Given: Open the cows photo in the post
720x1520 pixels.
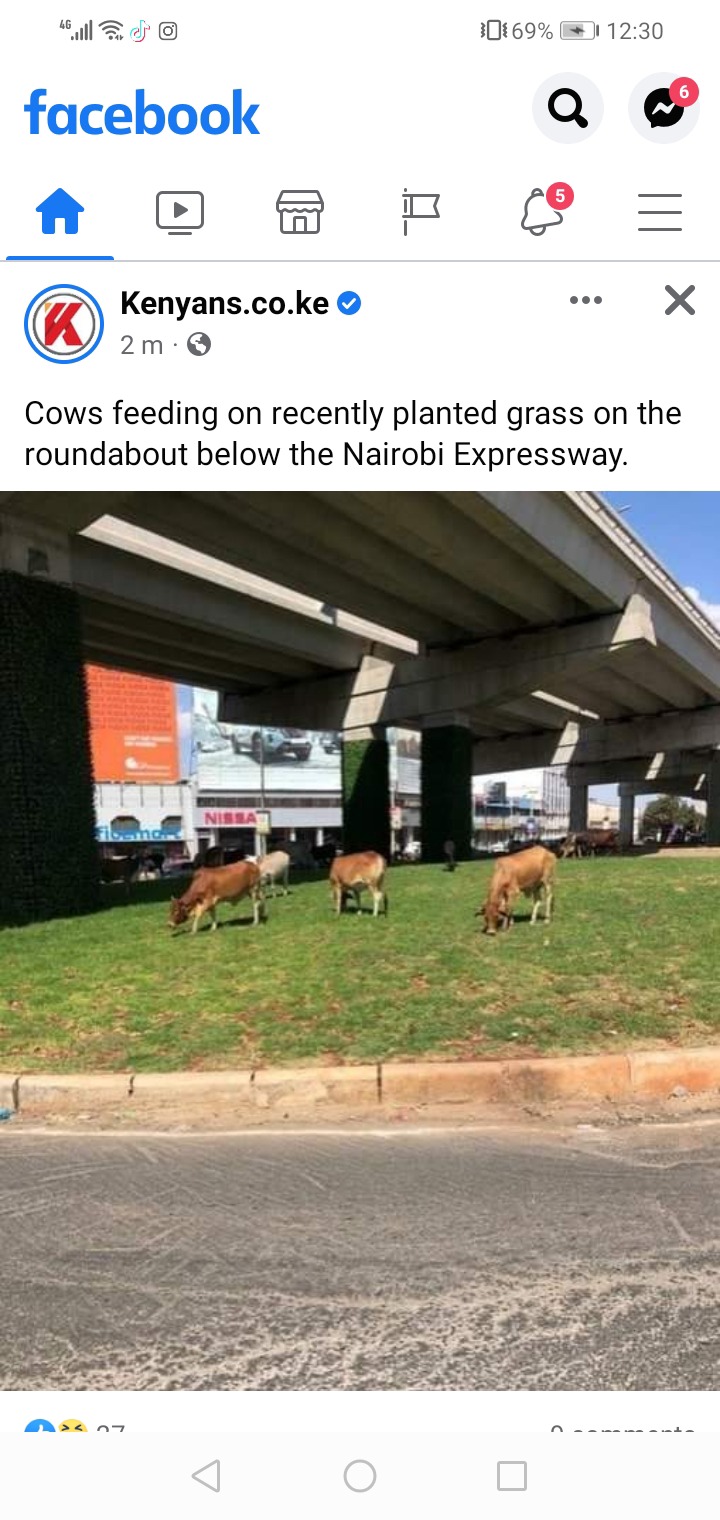Looking at the screenshot, I should coord(360,940).
